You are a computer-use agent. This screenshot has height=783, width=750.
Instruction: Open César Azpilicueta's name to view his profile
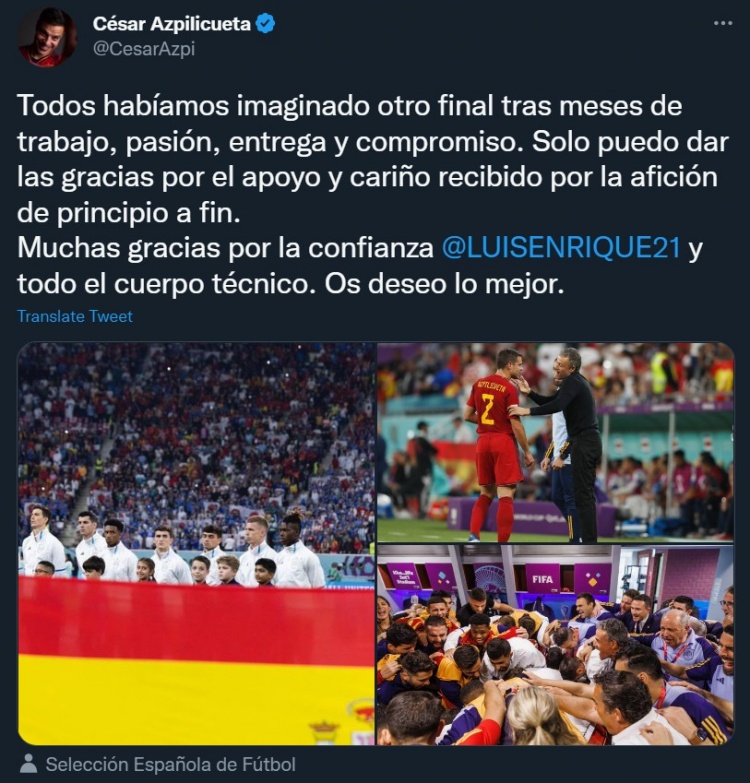click(x=171, y=24)
